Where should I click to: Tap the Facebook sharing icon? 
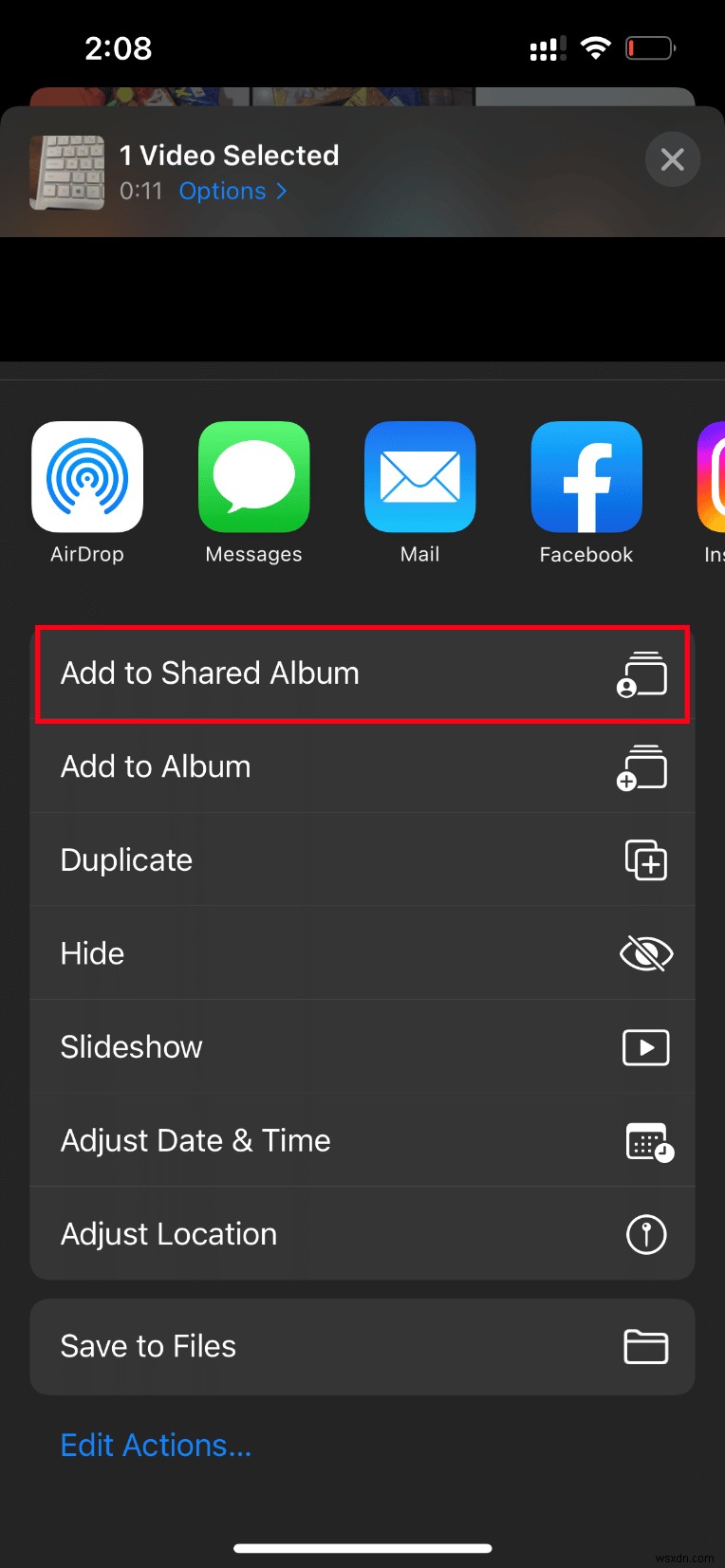tap(586, 477)
